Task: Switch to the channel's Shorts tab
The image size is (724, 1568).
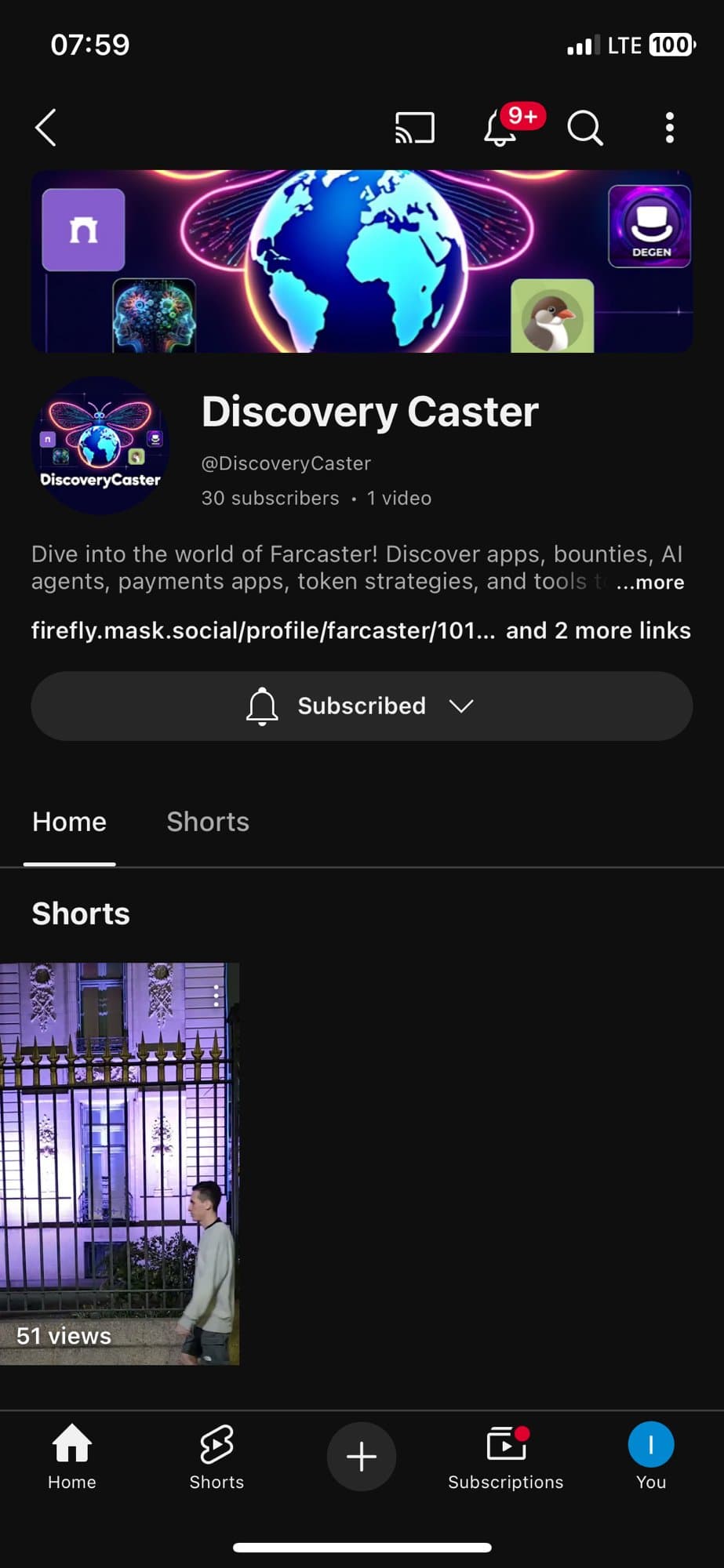Action: coord(208,822)
